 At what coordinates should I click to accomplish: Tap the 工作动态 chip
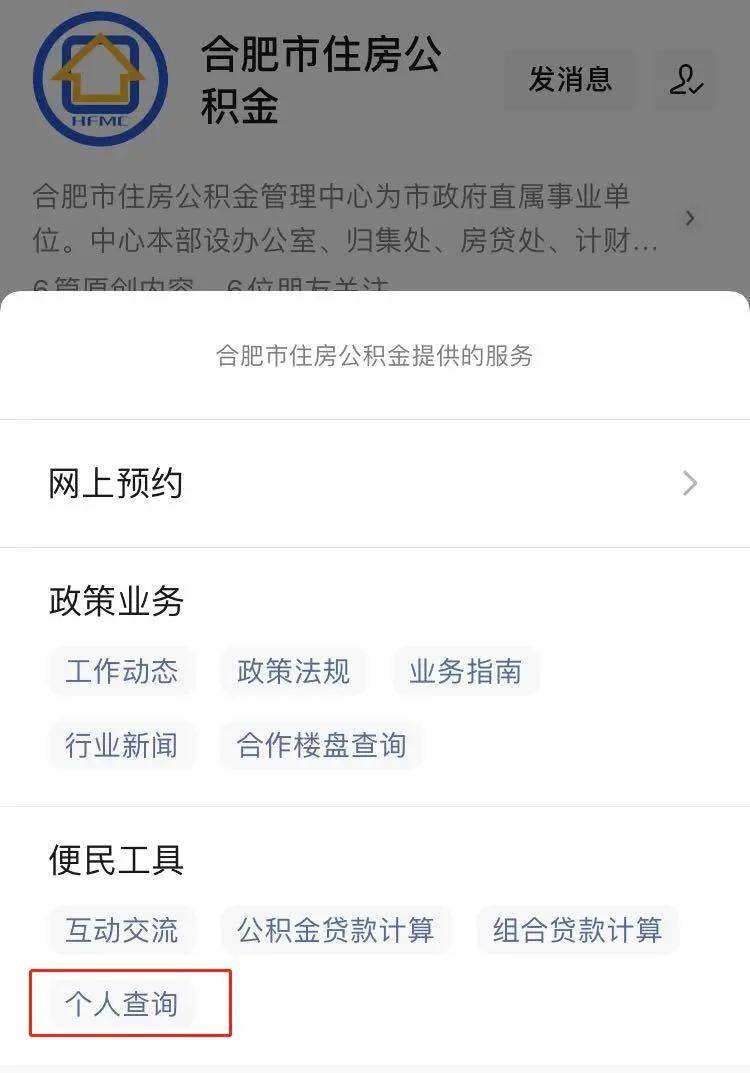pos(121,671)
